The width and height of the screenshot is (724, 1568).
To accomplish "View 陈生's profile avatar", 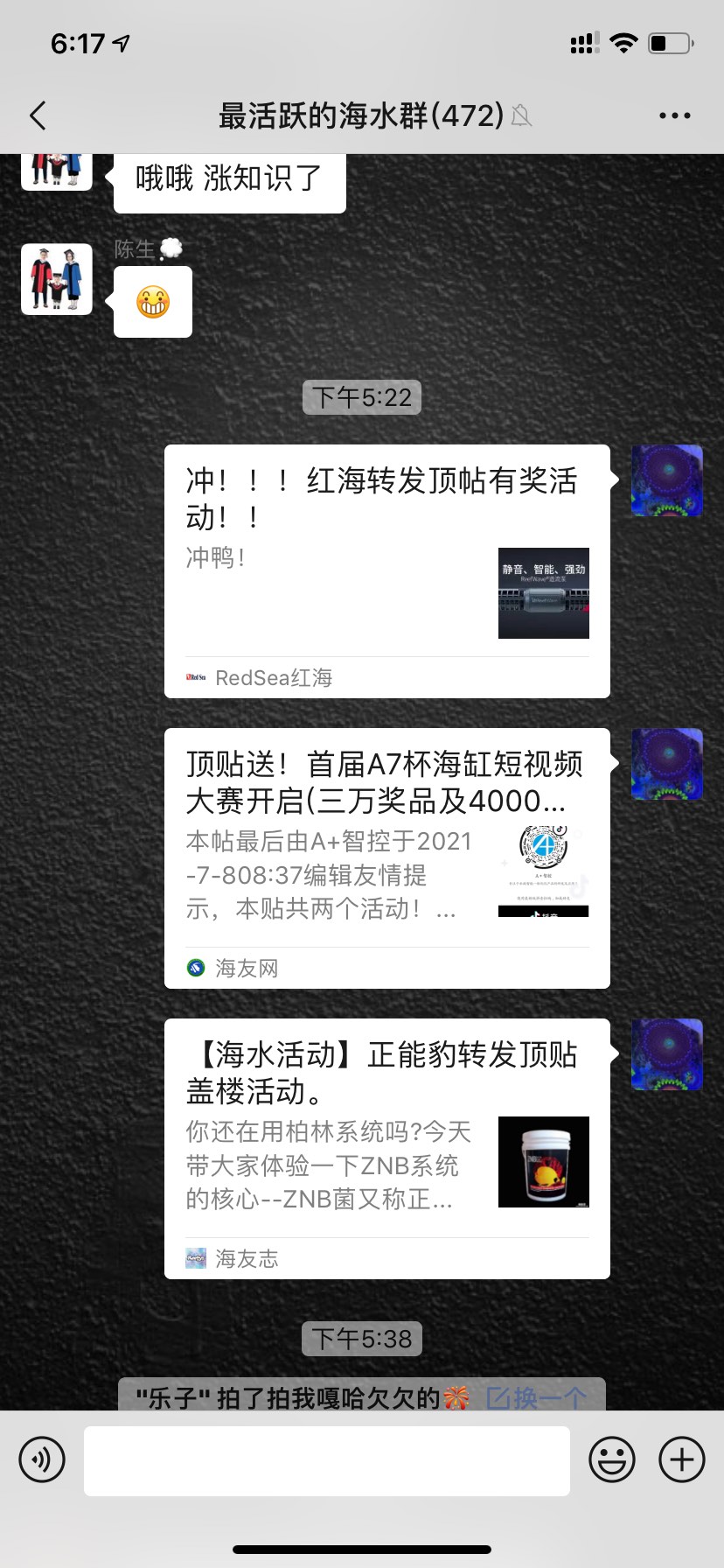I will coord(57,279).
